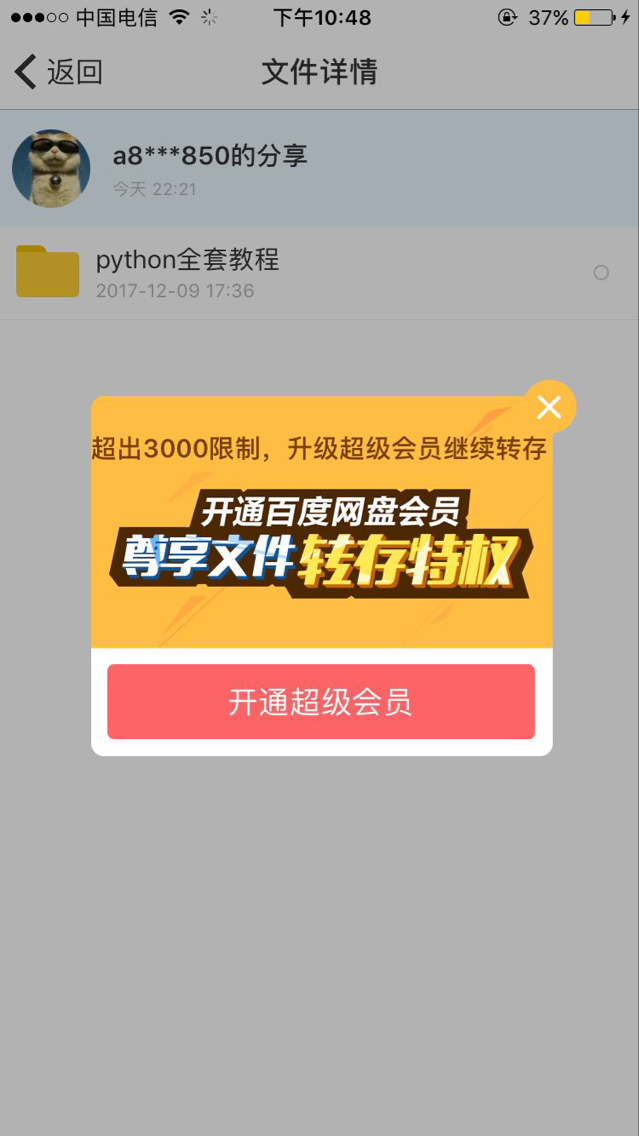The image size is (639, 1136).
Task: Select the python全套教程 folder radio circle
Action: coord(601,272)
